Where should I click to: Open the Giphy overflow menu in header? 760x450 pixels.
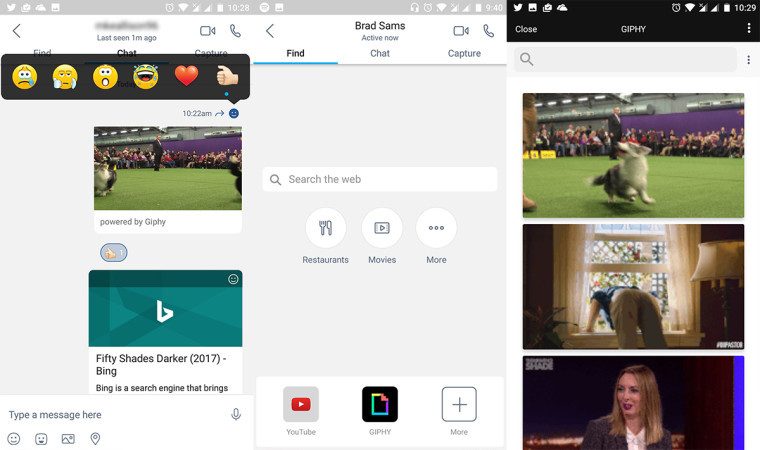coord(748,29)
